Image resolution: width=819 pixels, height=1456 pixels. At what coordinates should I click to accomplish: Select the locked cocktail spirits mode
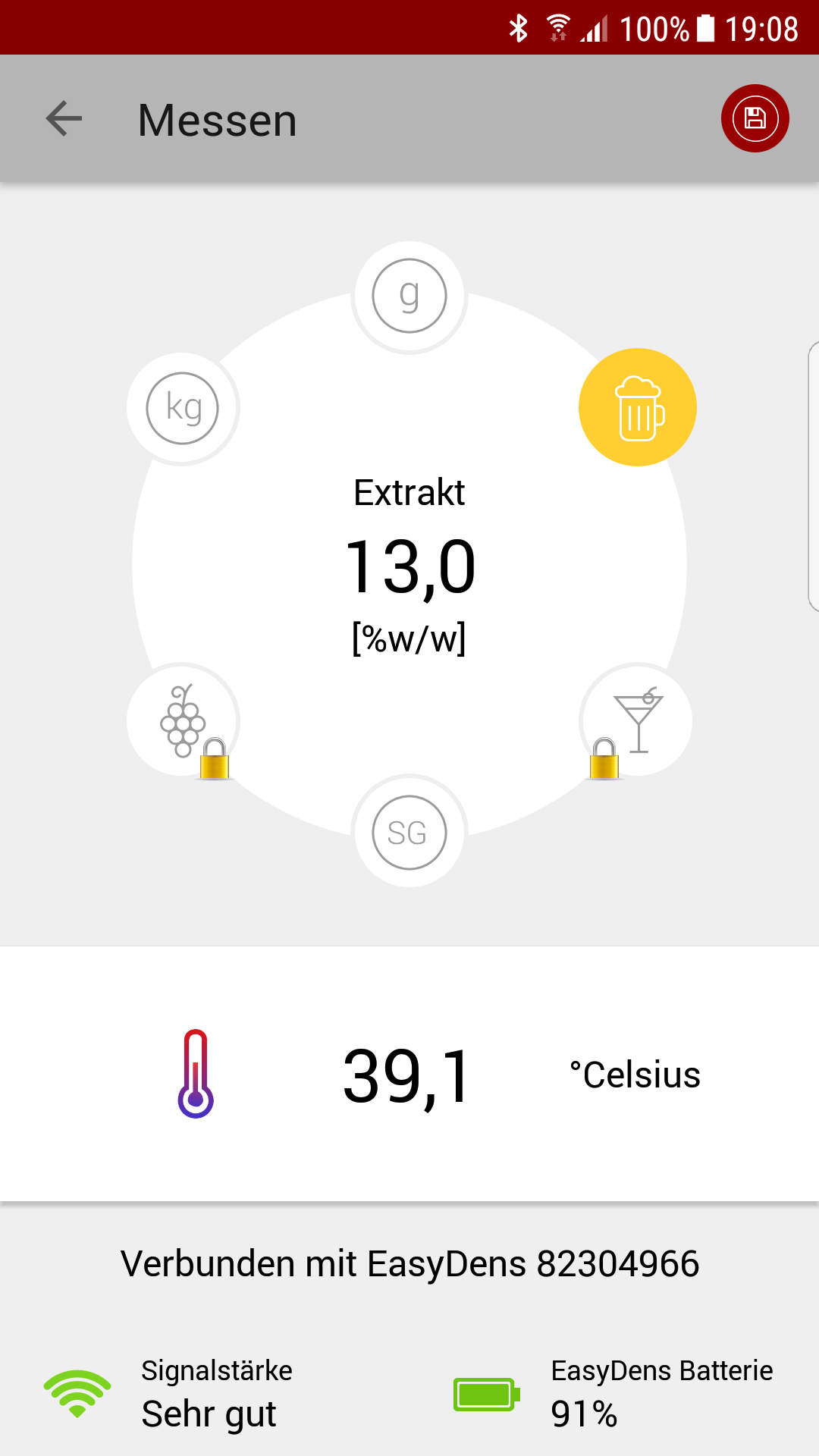pyautogui.click(x=636, y=720)
